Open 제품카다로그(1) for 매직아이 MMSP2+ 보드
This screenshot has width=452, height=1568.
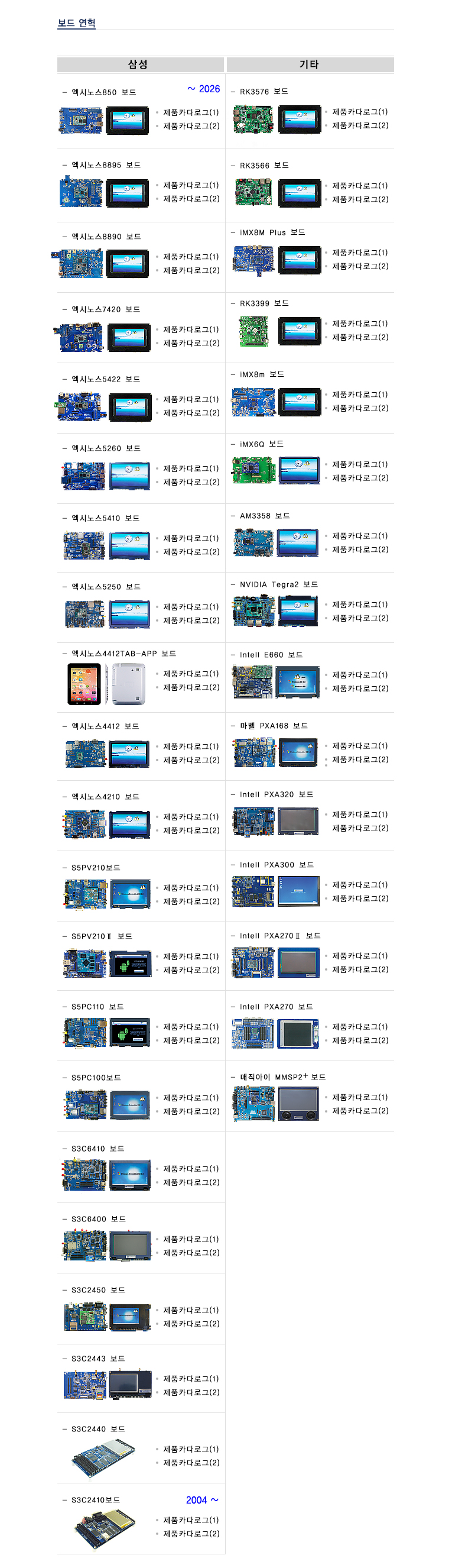[x=359, y=1097]
